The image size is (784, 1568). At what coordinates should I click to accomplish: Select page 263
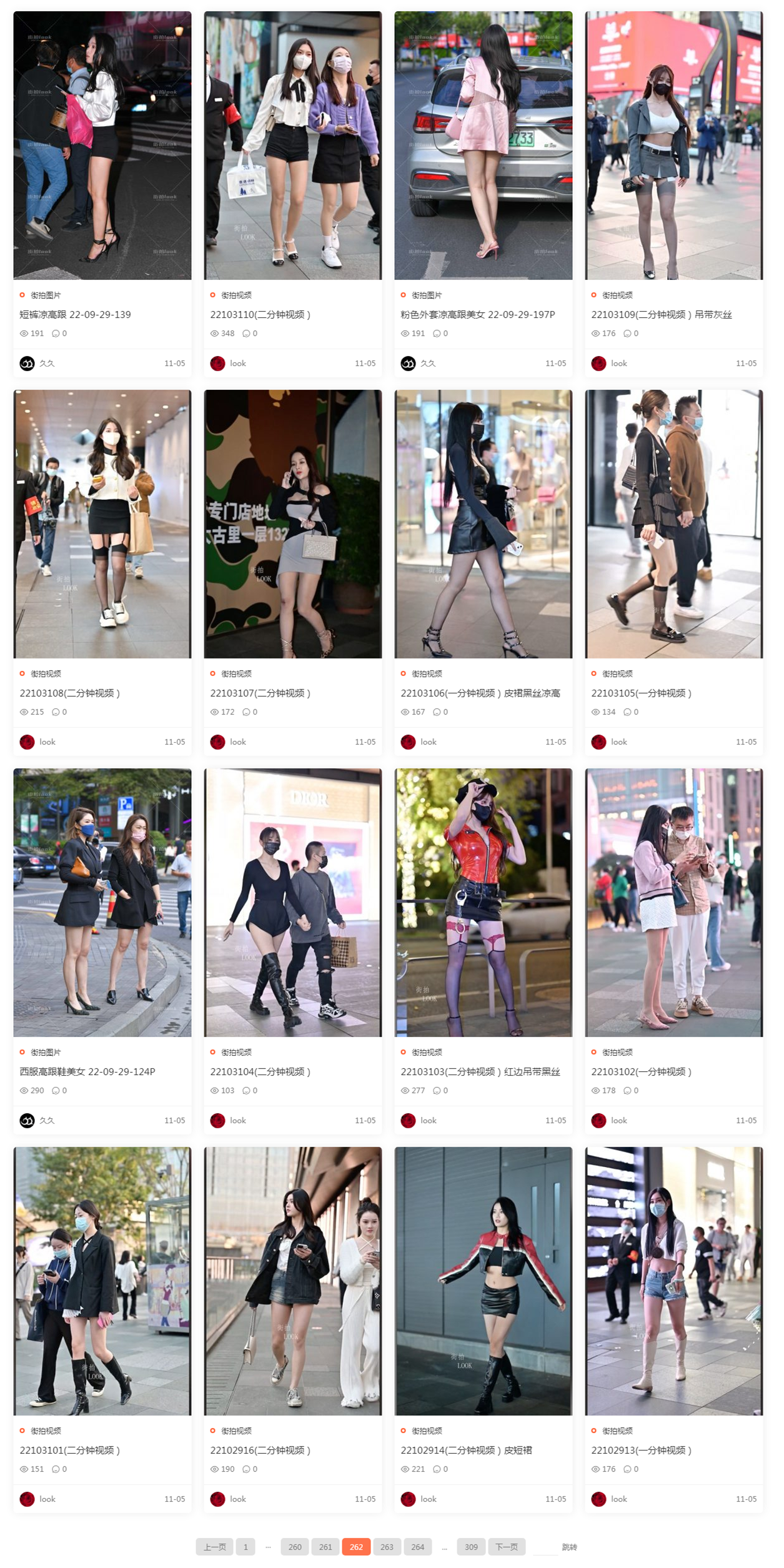click(x=387, y=1547)
